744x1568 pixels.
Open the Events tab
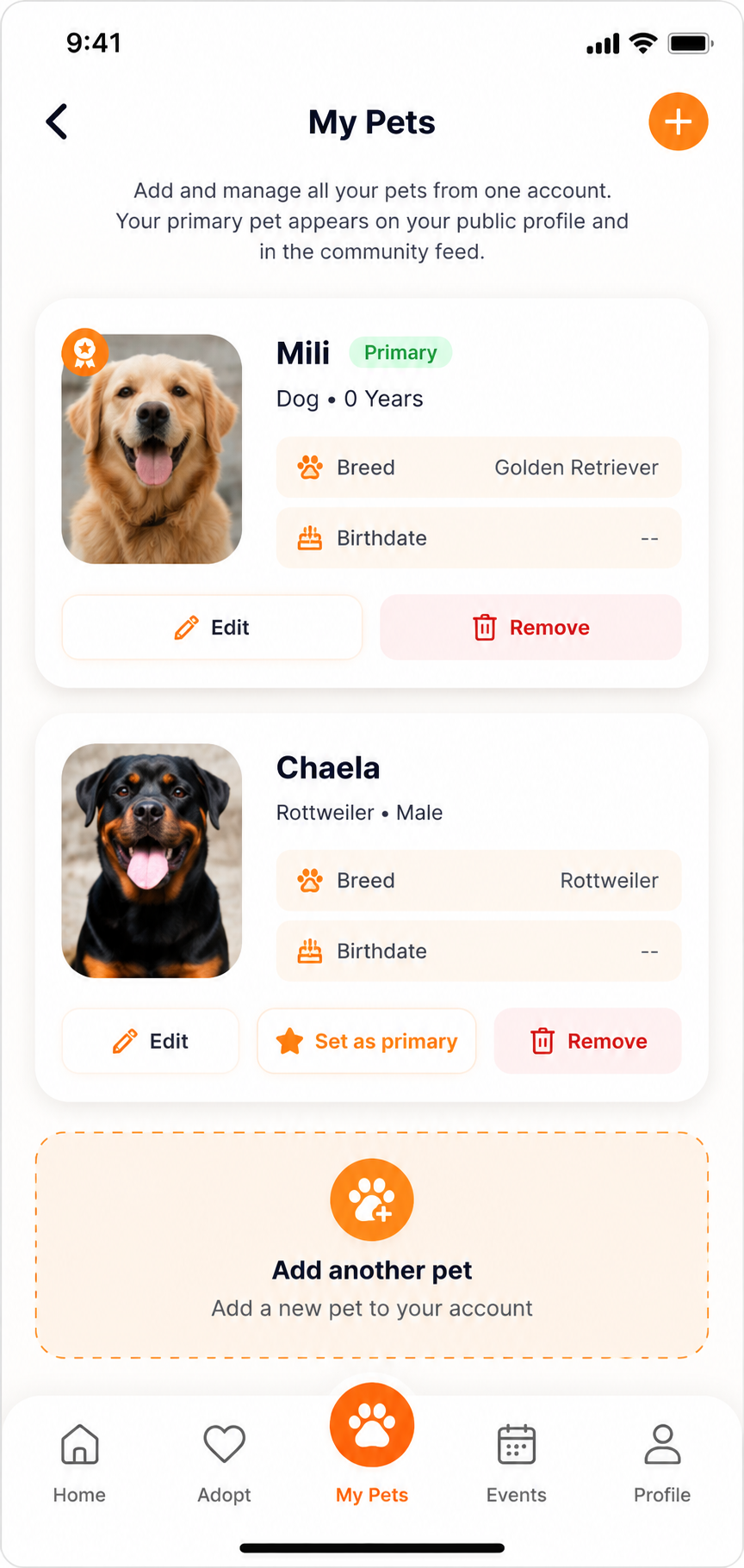pyautogui.click(x=517, y=1463)
